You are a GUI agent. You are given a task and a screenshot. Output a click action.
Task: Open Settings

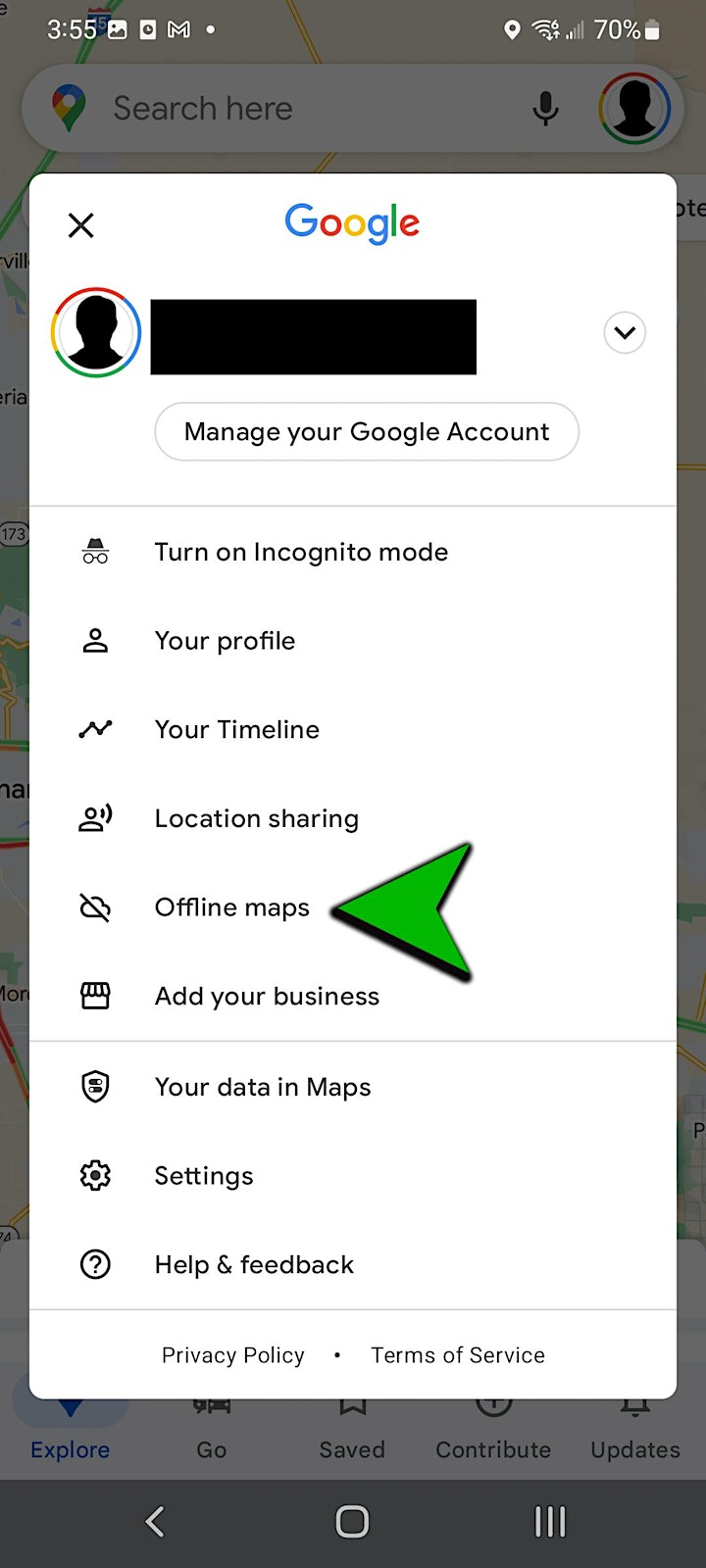click(353, 1176)
